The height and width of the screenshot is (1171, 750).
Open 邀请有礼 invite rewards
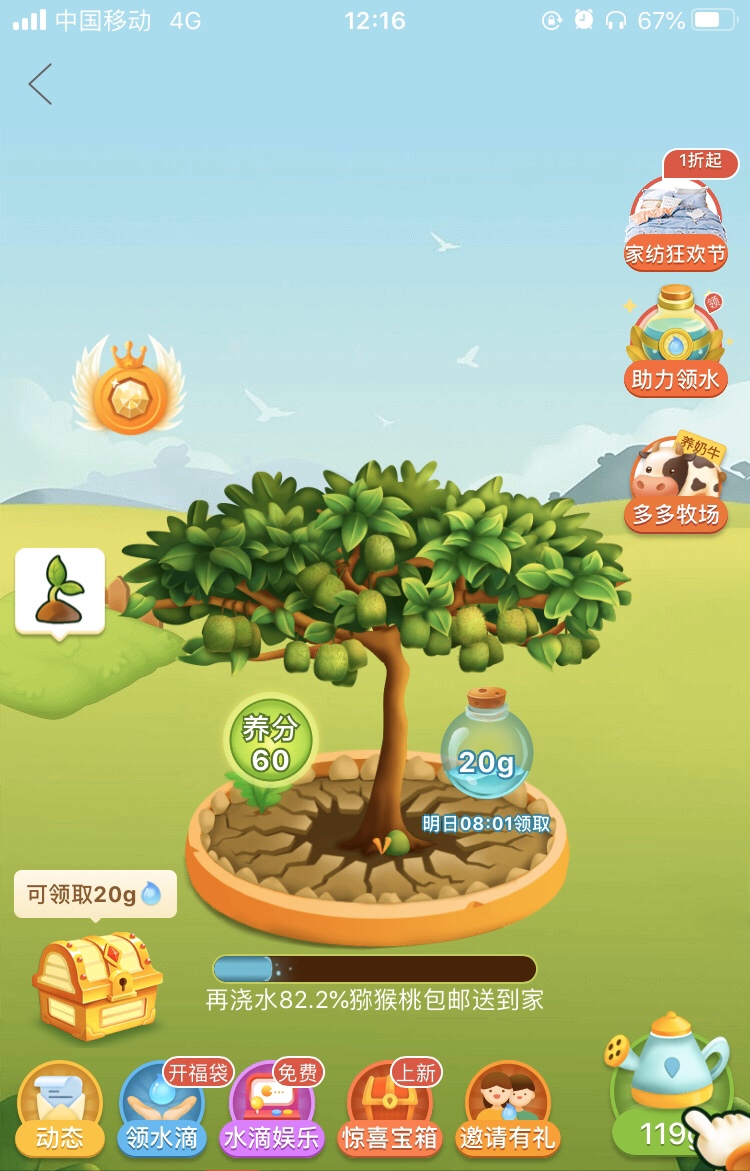[508, 1110]
